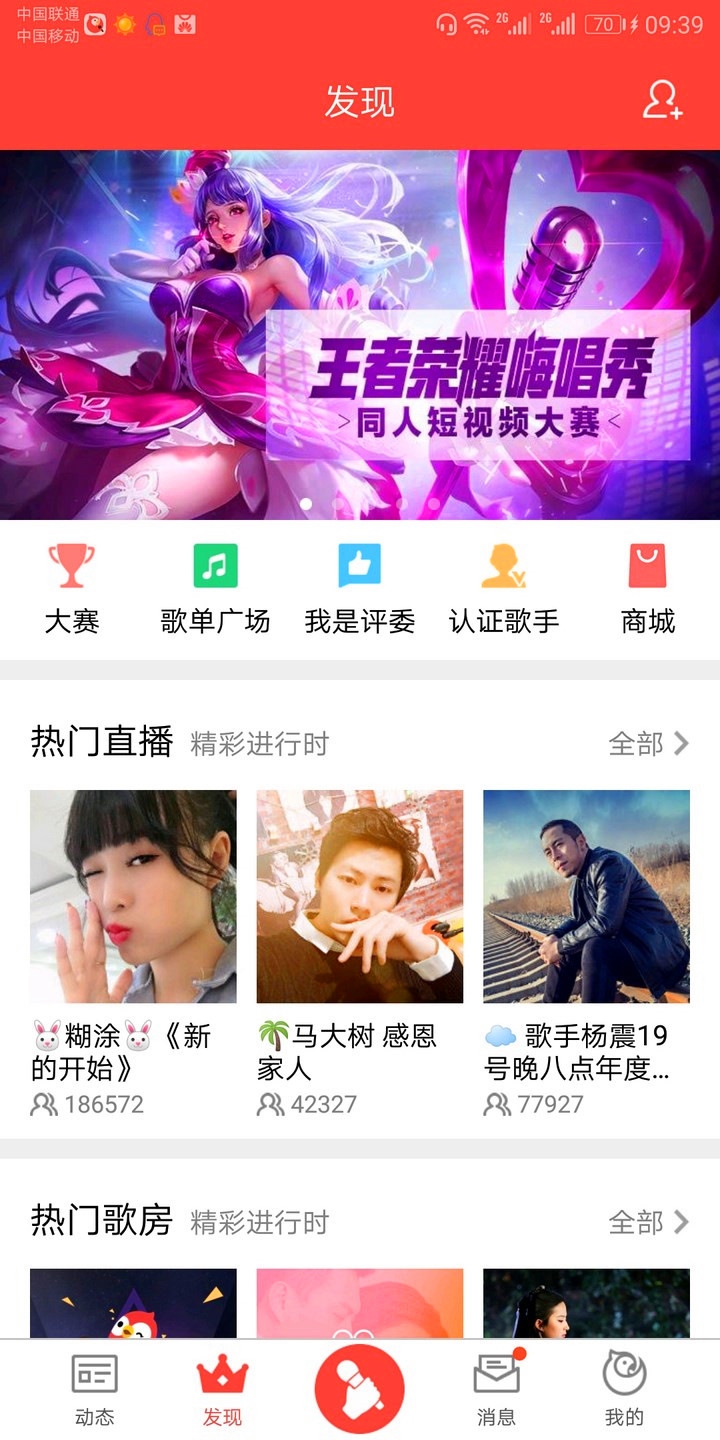
Task: Open 歌手杨震 live stream thumbnail
Action: pyautogui.click(x=586, y=897)
